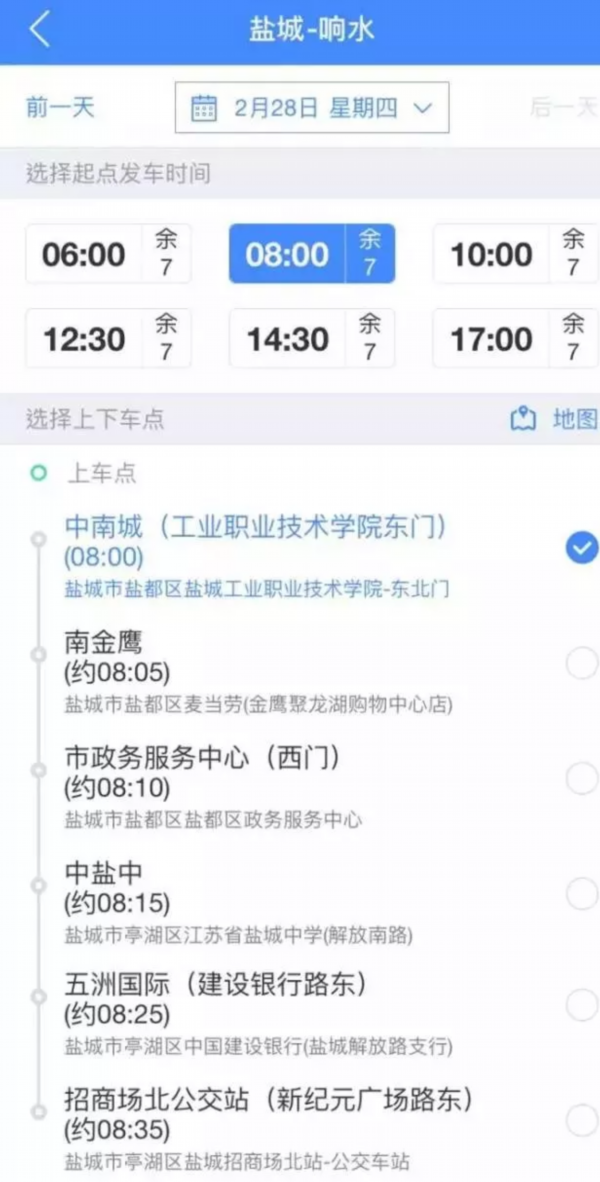Select the 06:00 departure time

(109, 253)
